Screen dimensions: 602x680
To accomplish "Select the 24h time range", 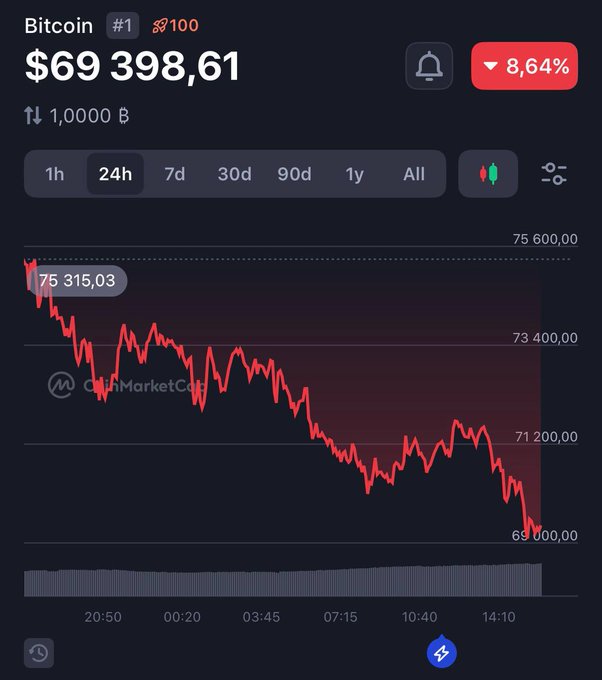I will coord(115,174).
